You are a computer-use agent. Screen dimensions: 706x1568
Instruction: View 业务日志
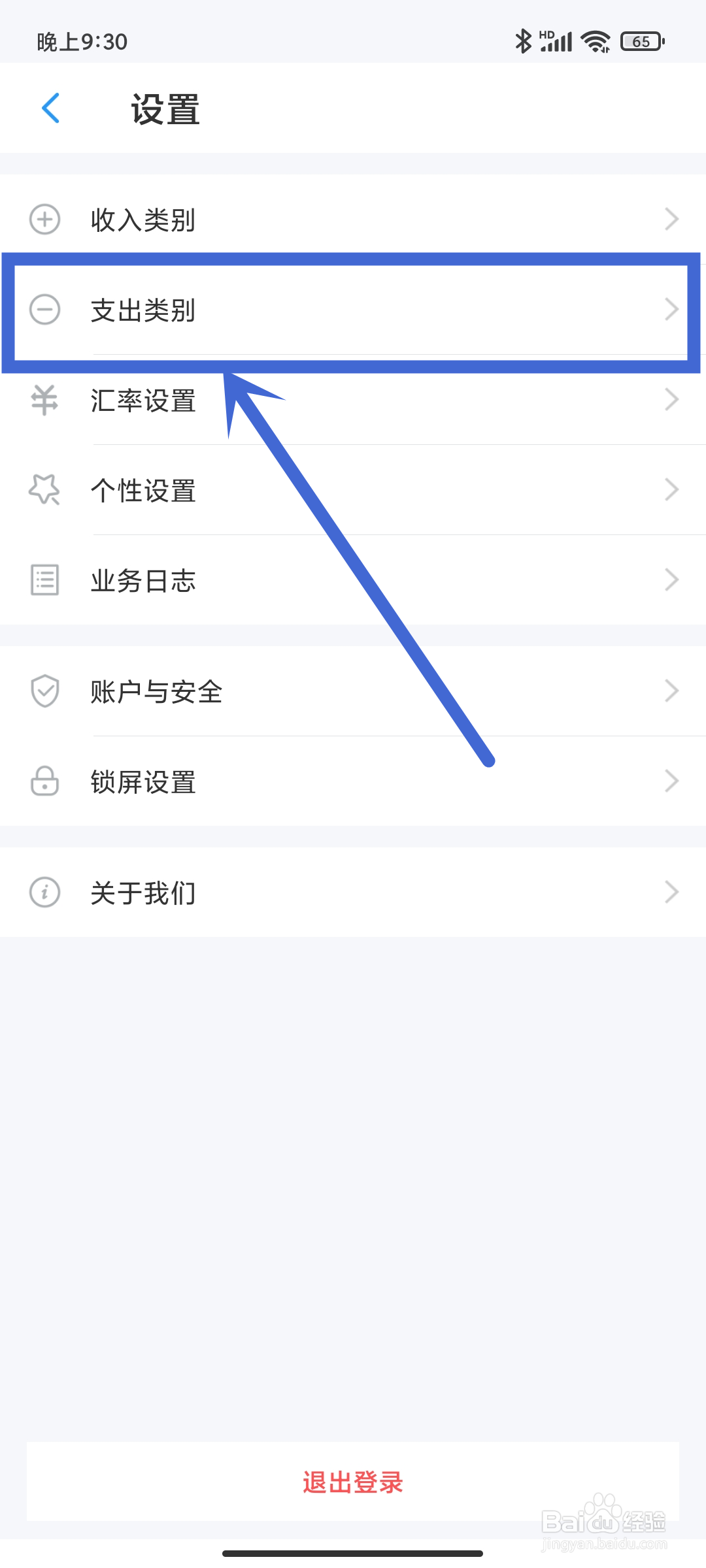[x=353, y=580]
